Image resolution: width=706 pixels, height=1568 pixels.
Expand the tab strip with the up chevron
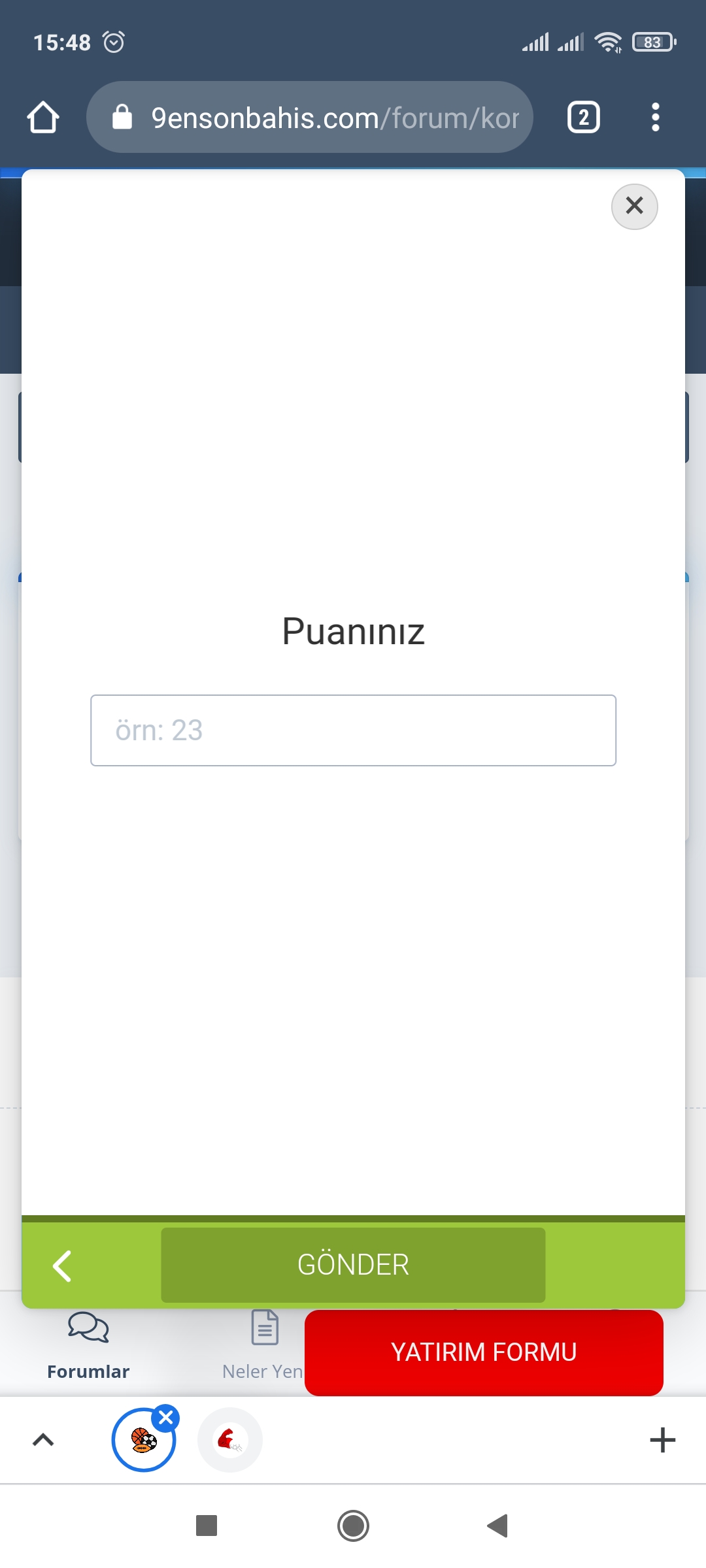[x=43, y=1440]
